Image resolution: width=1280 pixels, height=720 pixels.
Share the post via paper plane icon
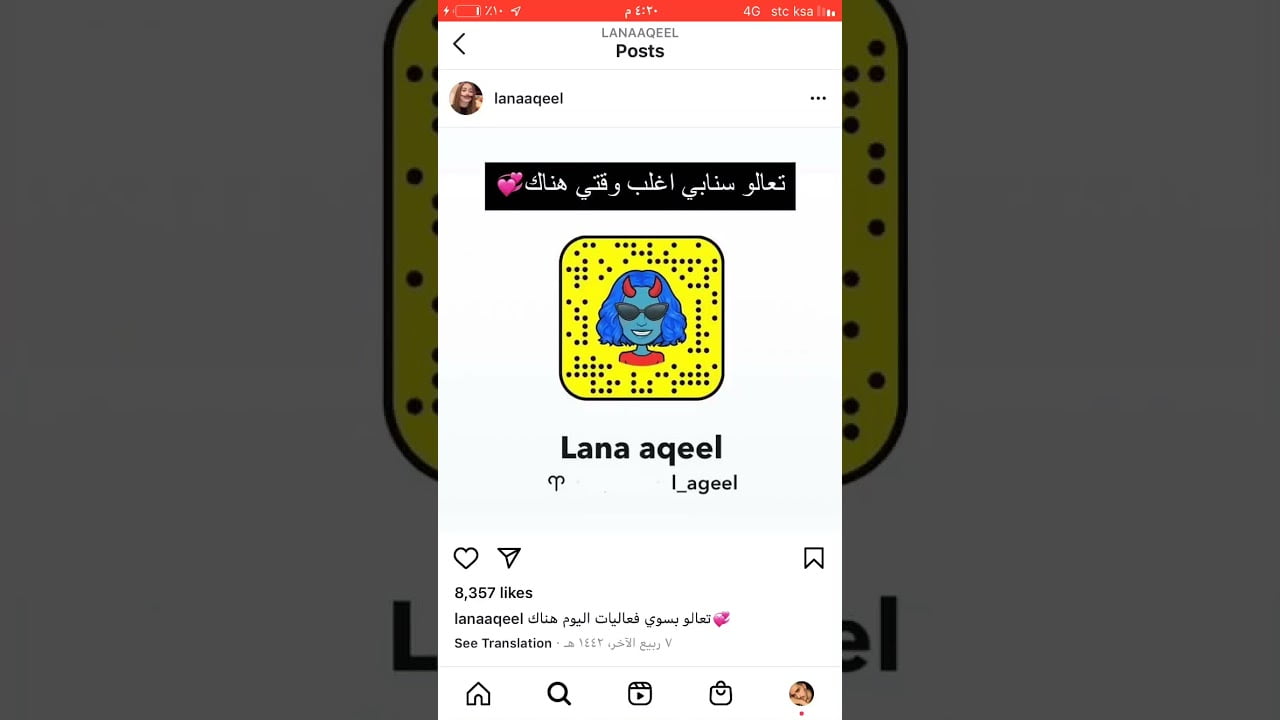[x=509, y=558]
